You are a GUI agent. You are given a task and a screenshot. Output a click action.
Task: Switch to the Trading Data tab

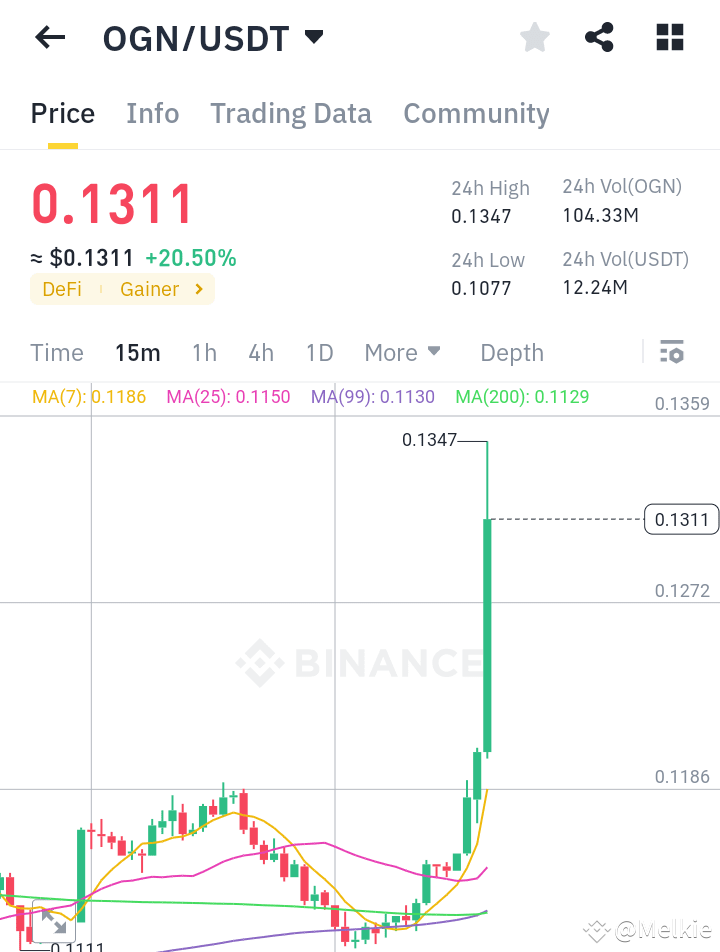pyautogui.click(x=290, y=114)
